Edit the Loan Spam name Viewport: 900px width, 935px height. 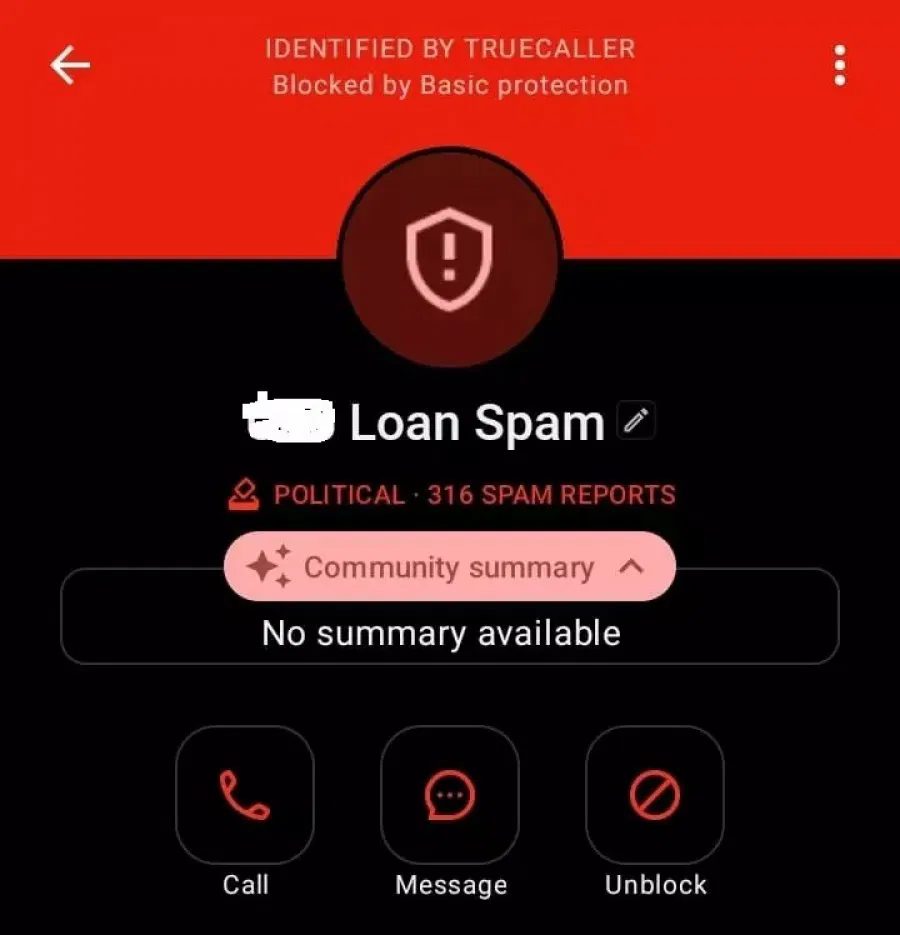click(x=636, y=421)
